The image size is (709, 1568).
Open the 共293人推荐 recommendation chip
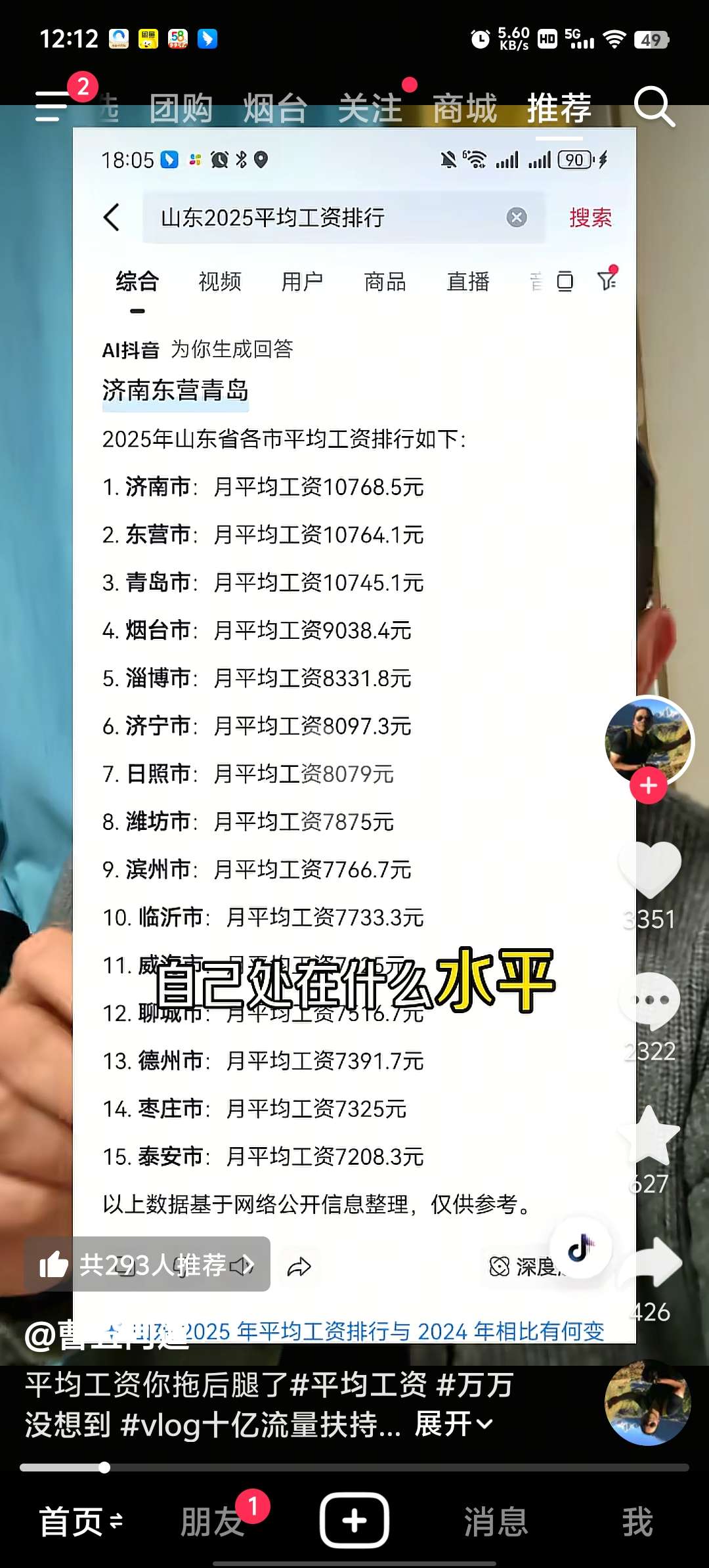point(148,1264)
